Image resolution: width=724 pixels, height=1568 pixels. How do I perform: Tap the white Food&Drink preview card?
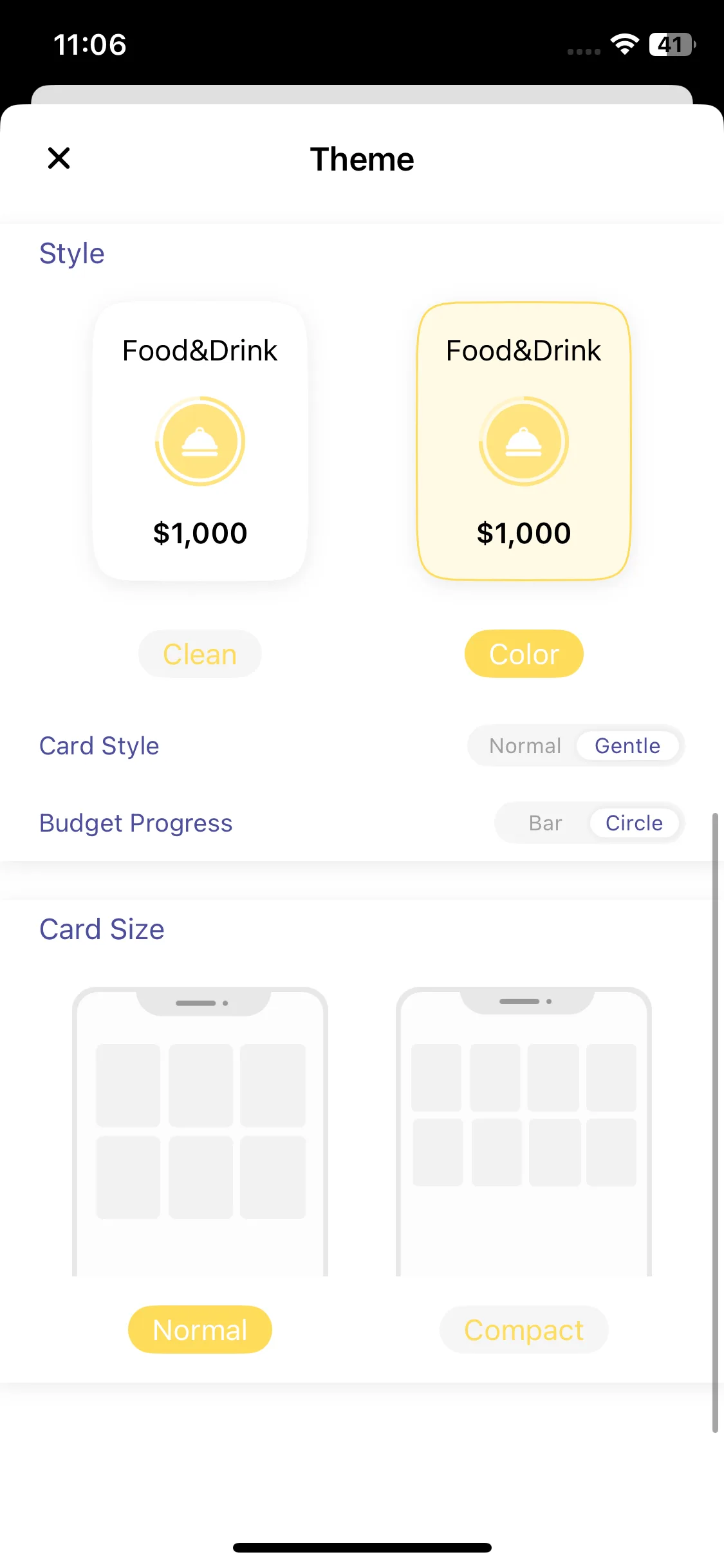[x=200, y=442]
